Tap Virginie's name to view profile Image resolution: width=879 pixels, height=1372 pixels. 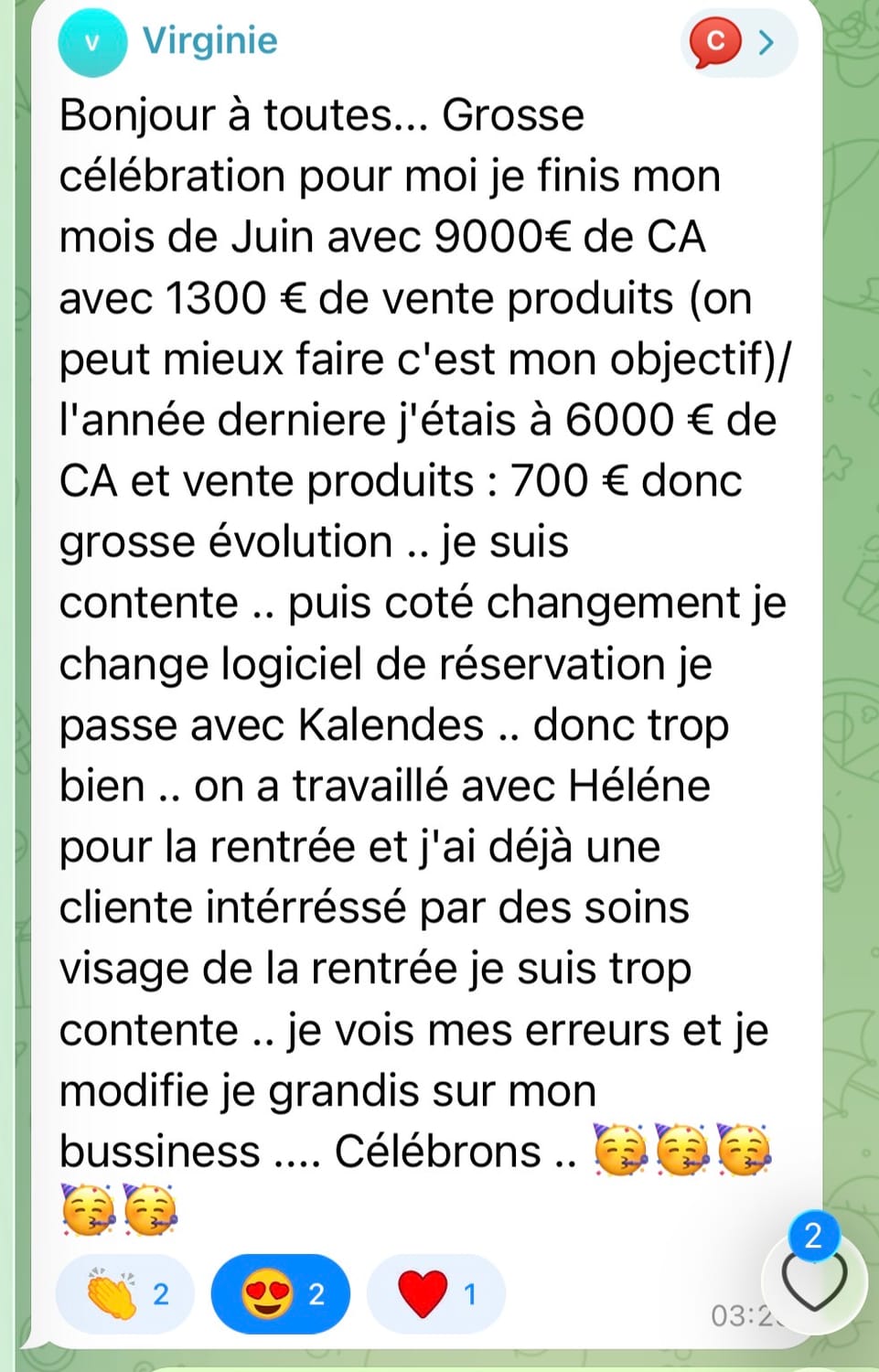click(209, 40)
